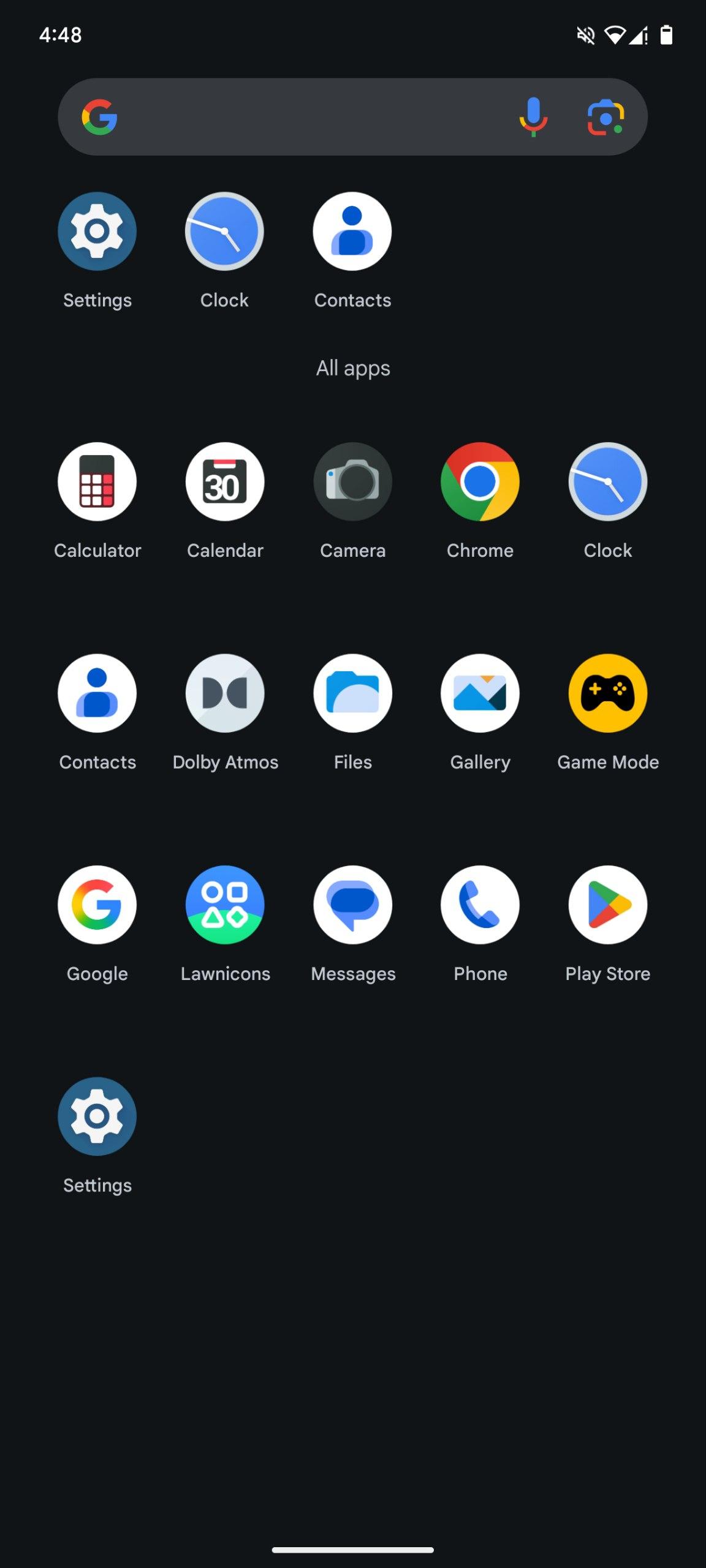Open Dolby Atmos
Viewport: 706px width, 1568px height.
[x=225, y=693]
